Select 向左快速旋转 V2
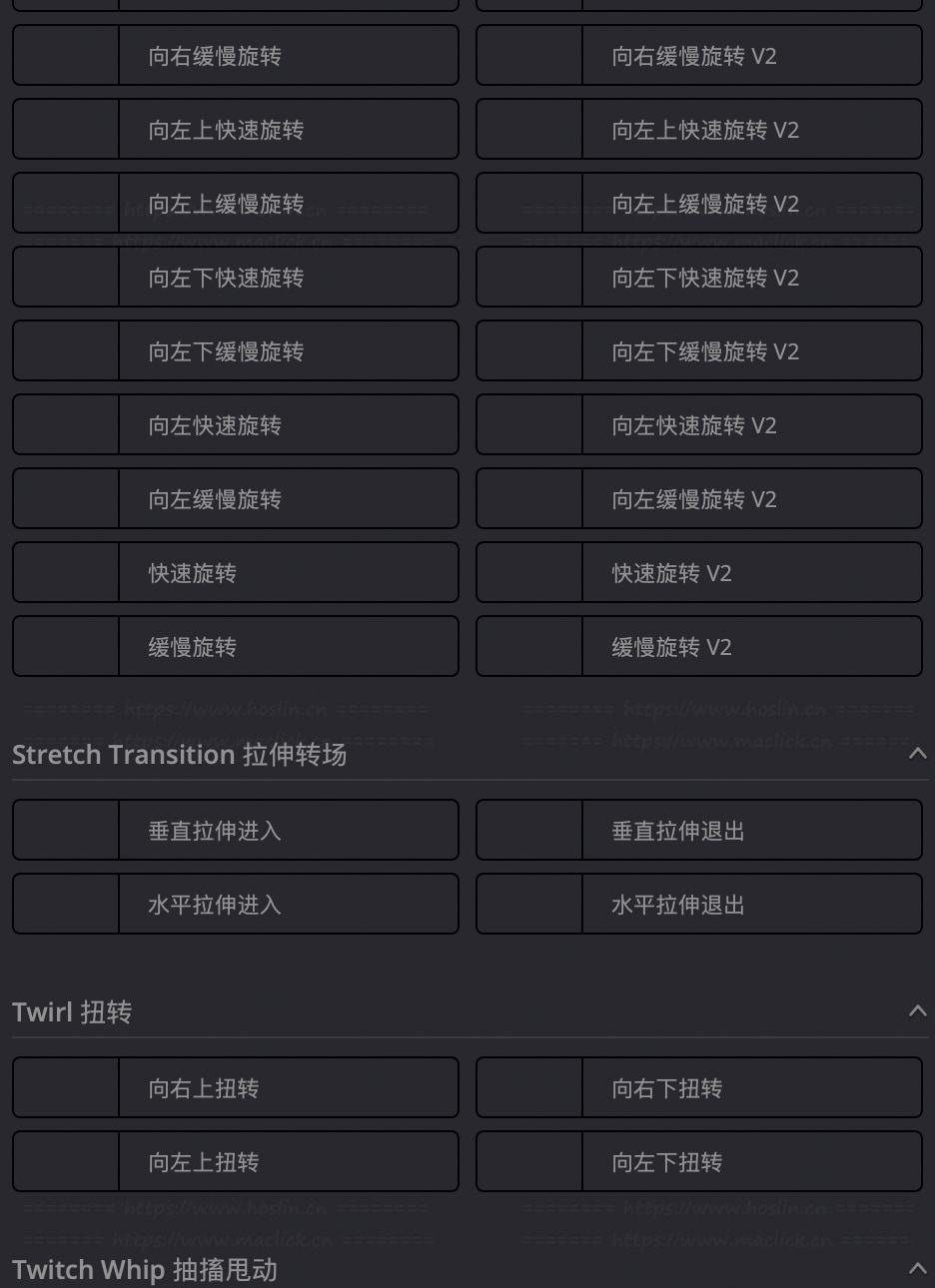The image size is (935, 1288). (x=699, y=425)
